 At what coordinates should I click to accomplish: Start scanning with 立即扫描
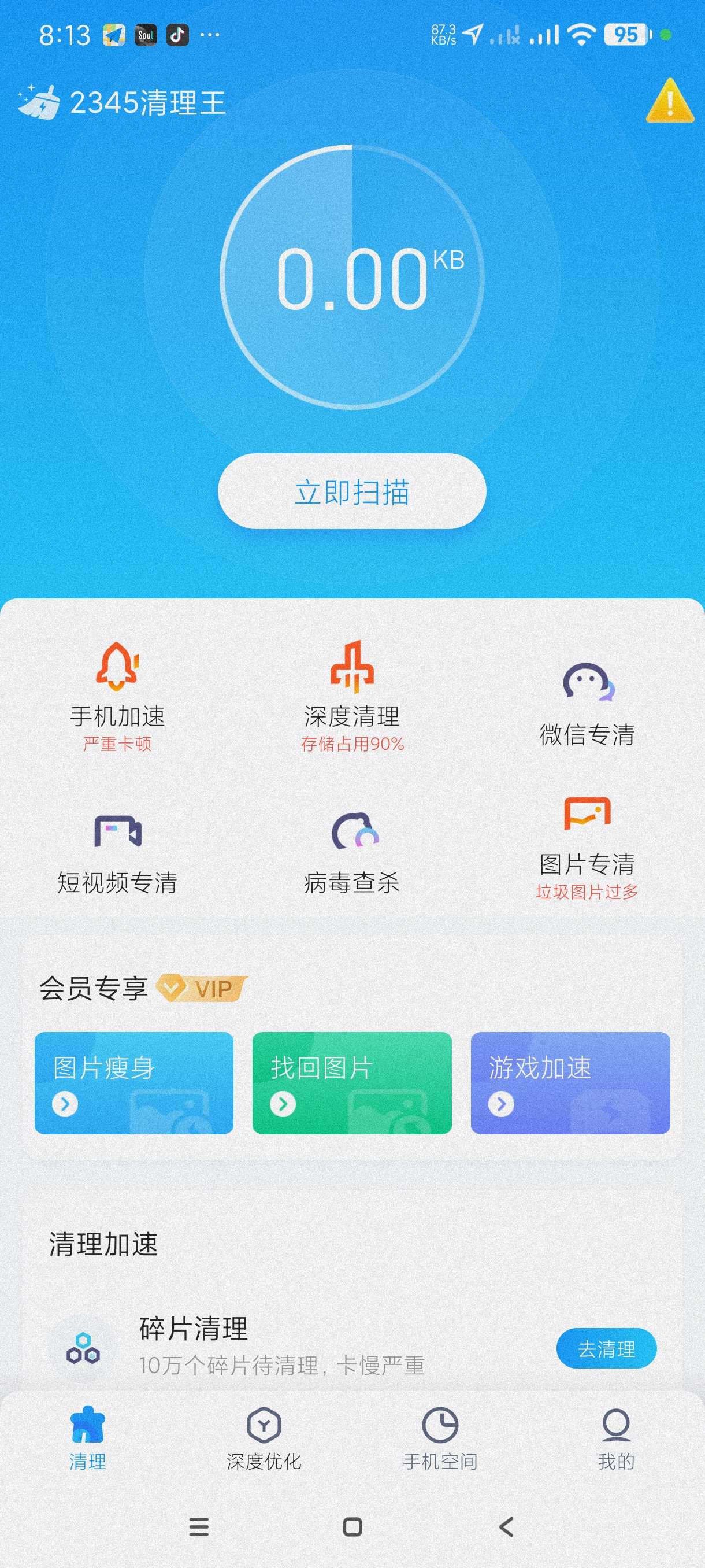tap(351, 491)
